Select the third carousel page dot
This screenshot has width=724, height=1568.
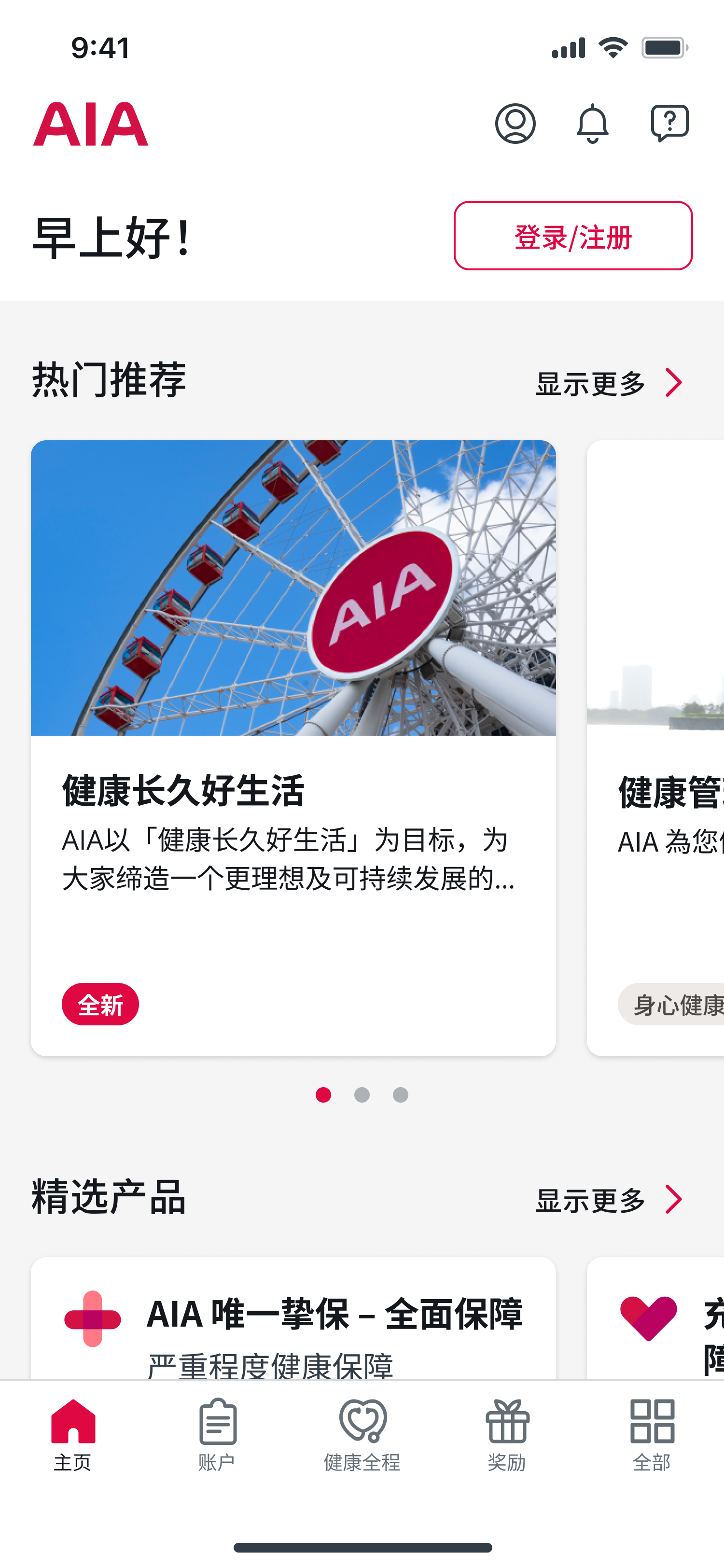400,1095
